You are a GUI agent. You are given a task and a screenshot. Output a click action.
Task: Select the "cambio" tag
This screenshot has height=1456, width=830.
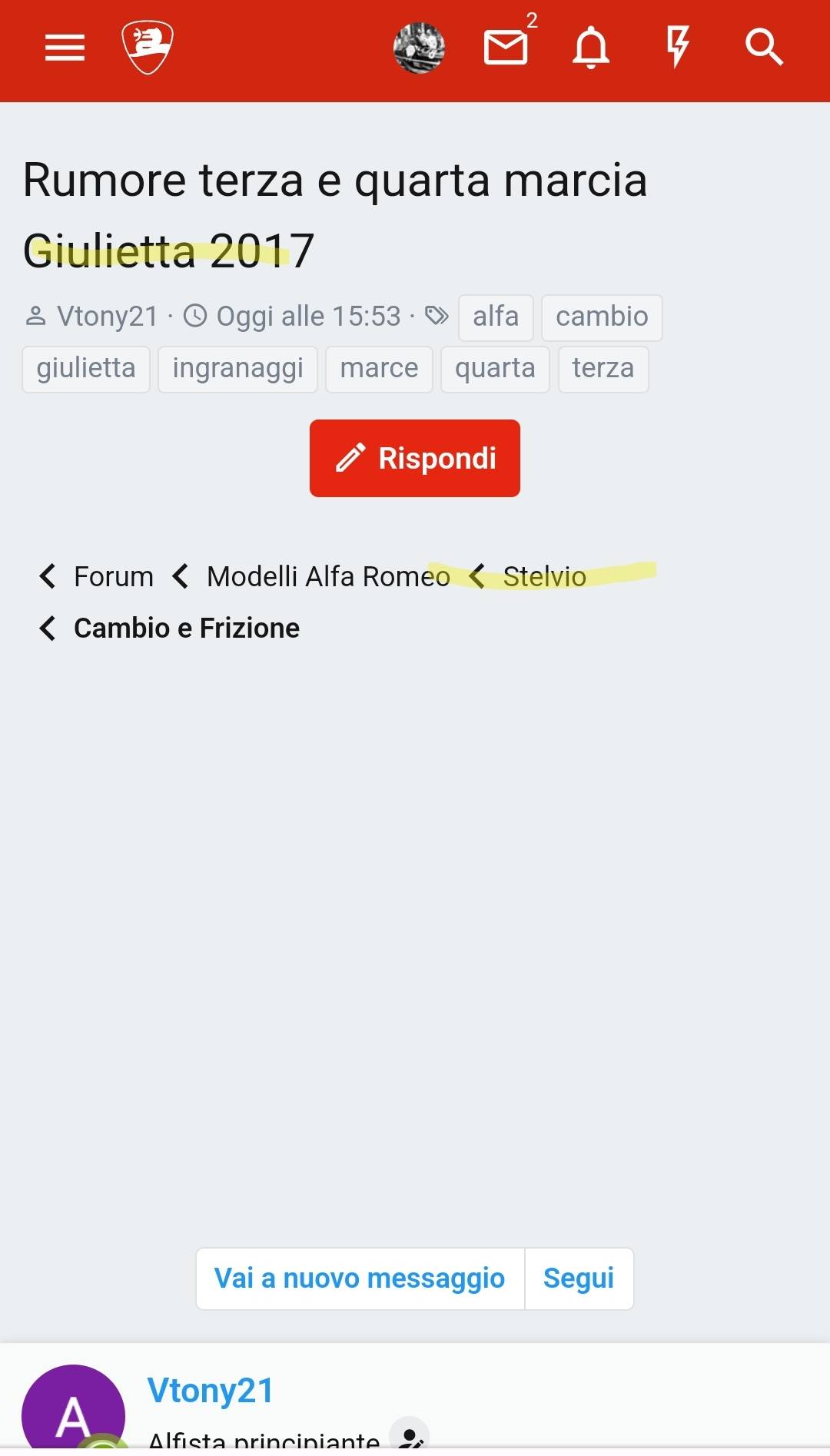tap(602, 317)
